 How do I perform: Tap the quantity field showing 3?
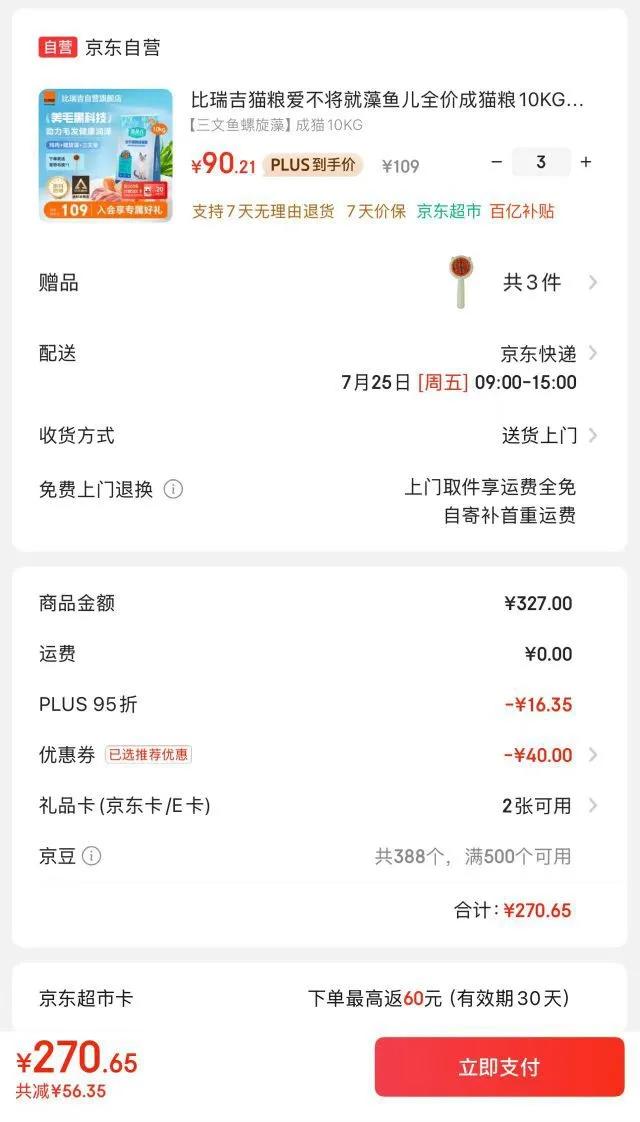[541, 162]
